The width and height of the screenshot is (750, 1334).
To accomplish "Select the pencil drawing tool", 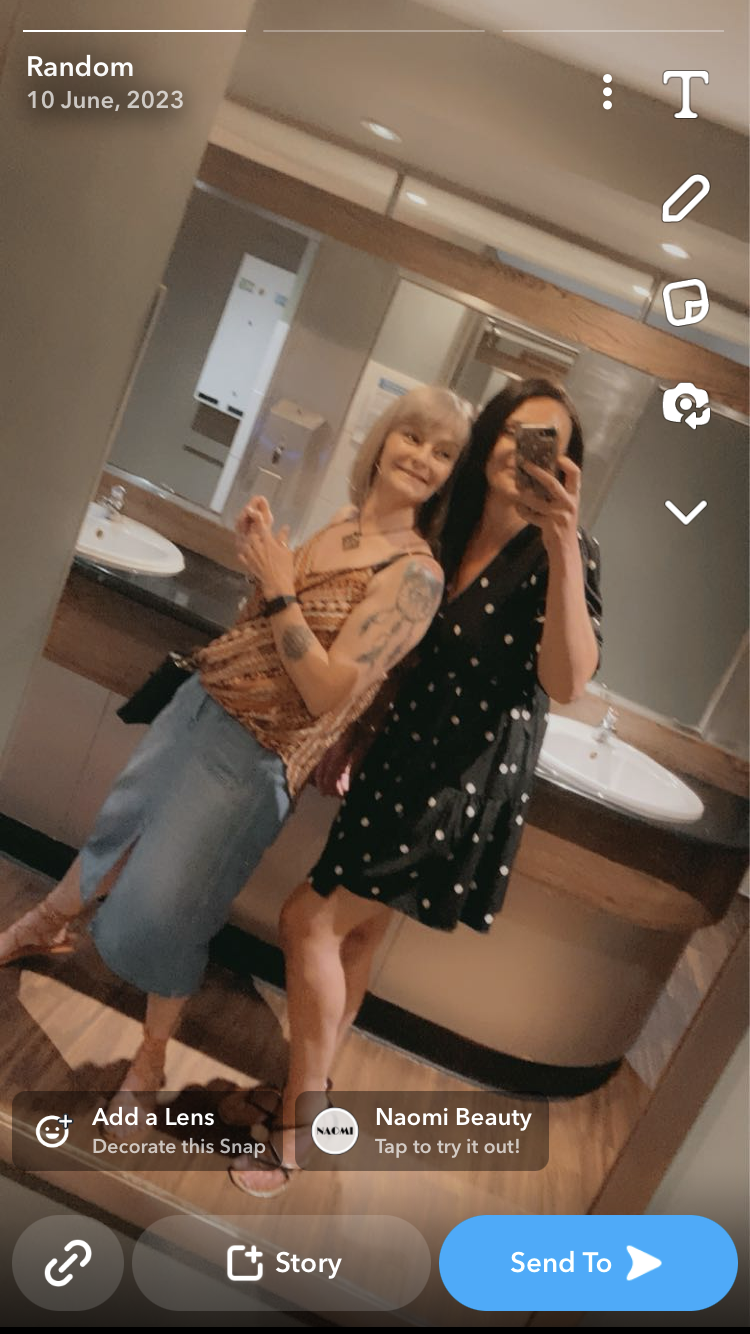I will [x=686, y=198].
